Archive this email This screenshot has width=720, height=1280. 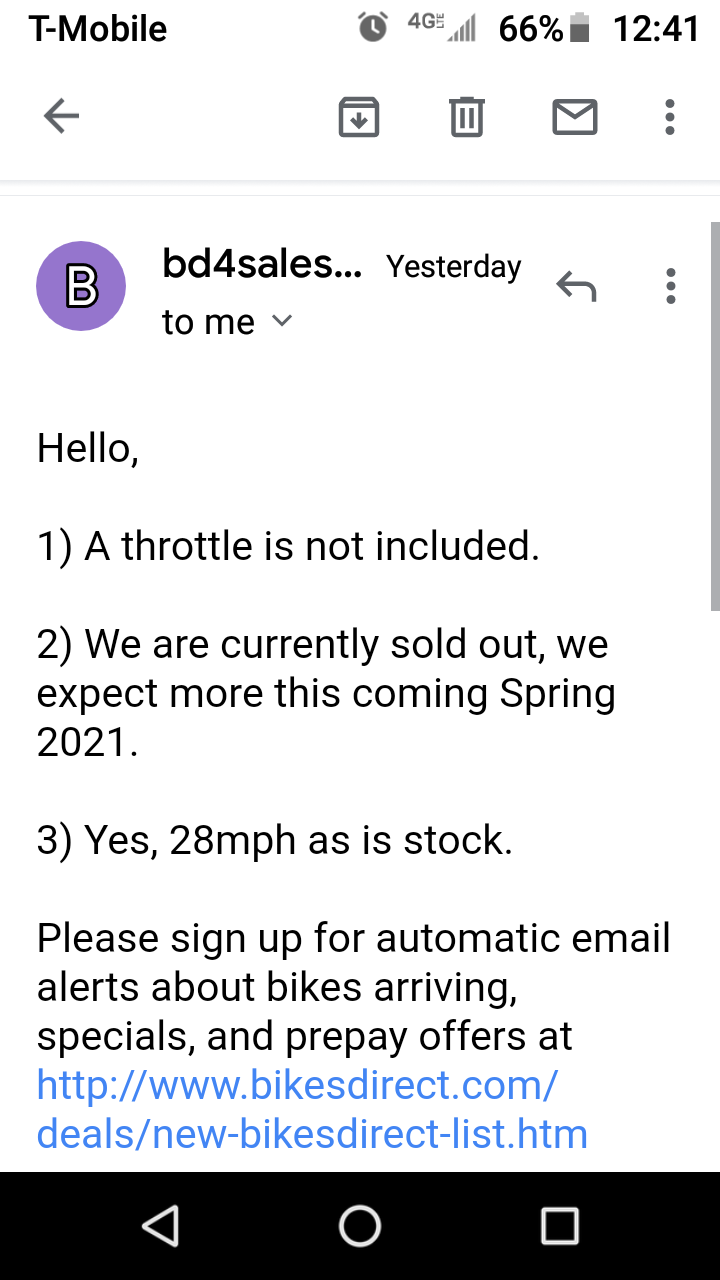pos(359,118)
